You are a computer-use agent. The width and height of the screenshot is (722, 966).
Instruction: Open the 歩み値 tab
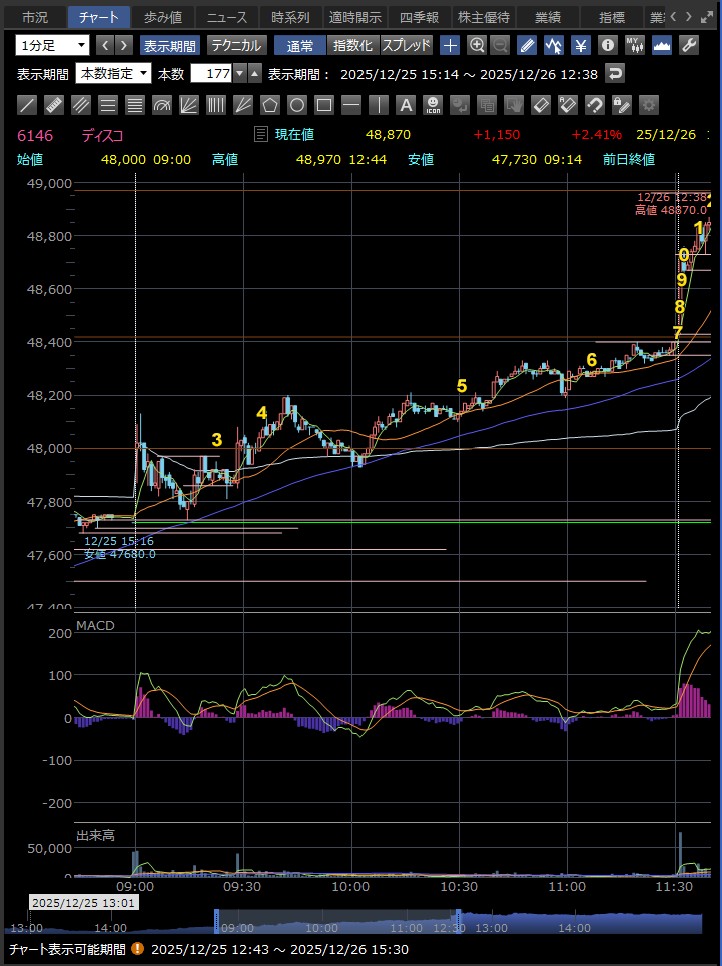[x=162, y=18]
